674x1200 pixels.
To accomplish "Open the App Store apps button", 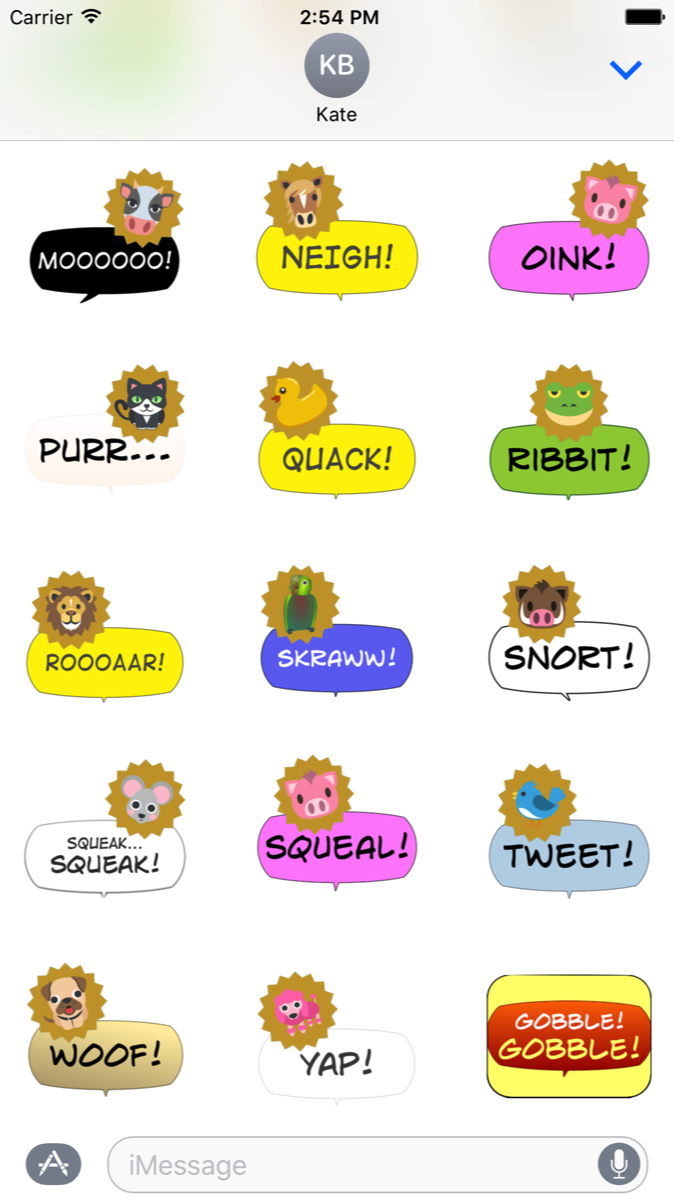I will [x=53, y=1164].
